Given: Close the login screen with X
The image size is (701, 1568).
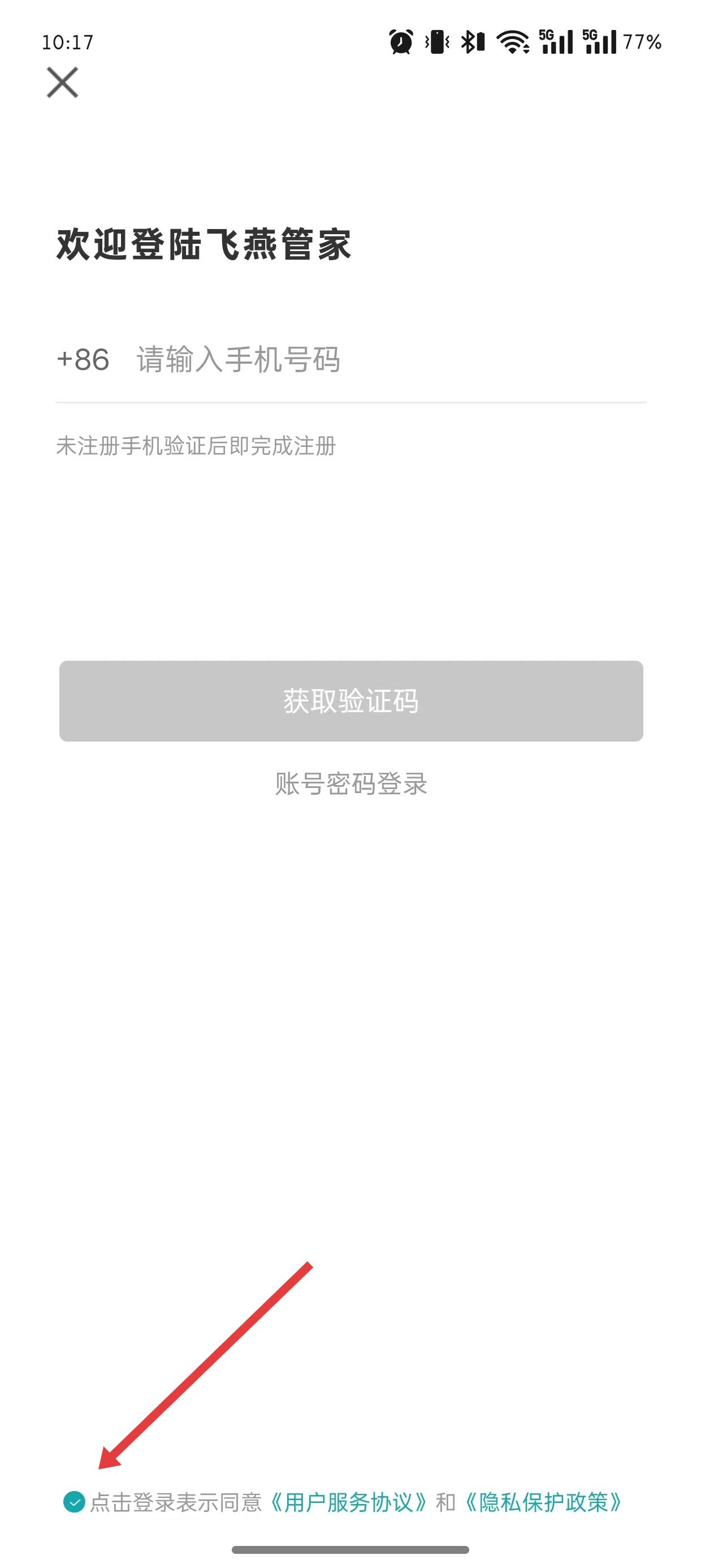Looking at the screenshot, I should (63, 83).
